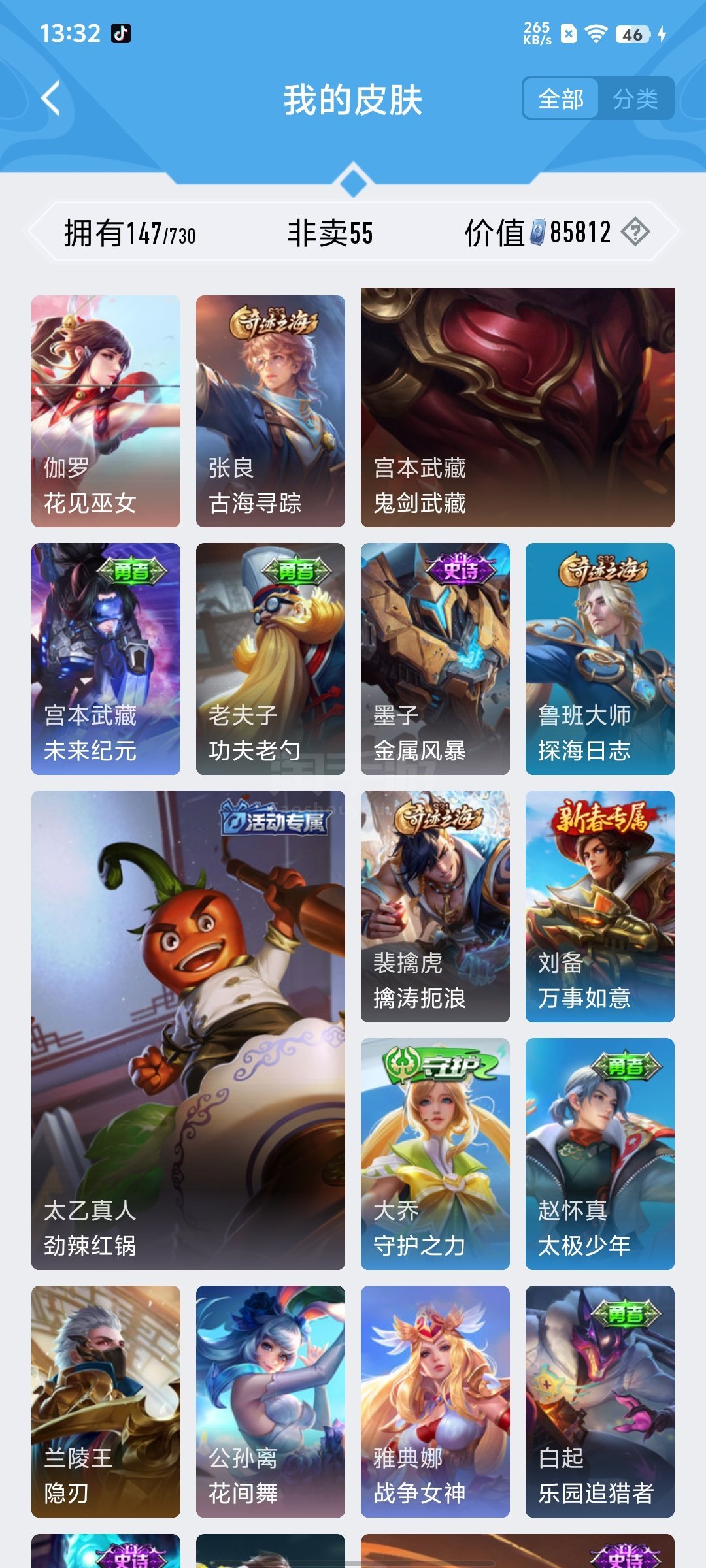706x1568 pixels.
Task: Open the 赵怀真 太极少年 skin card
Action: [x=600, y=1154]
